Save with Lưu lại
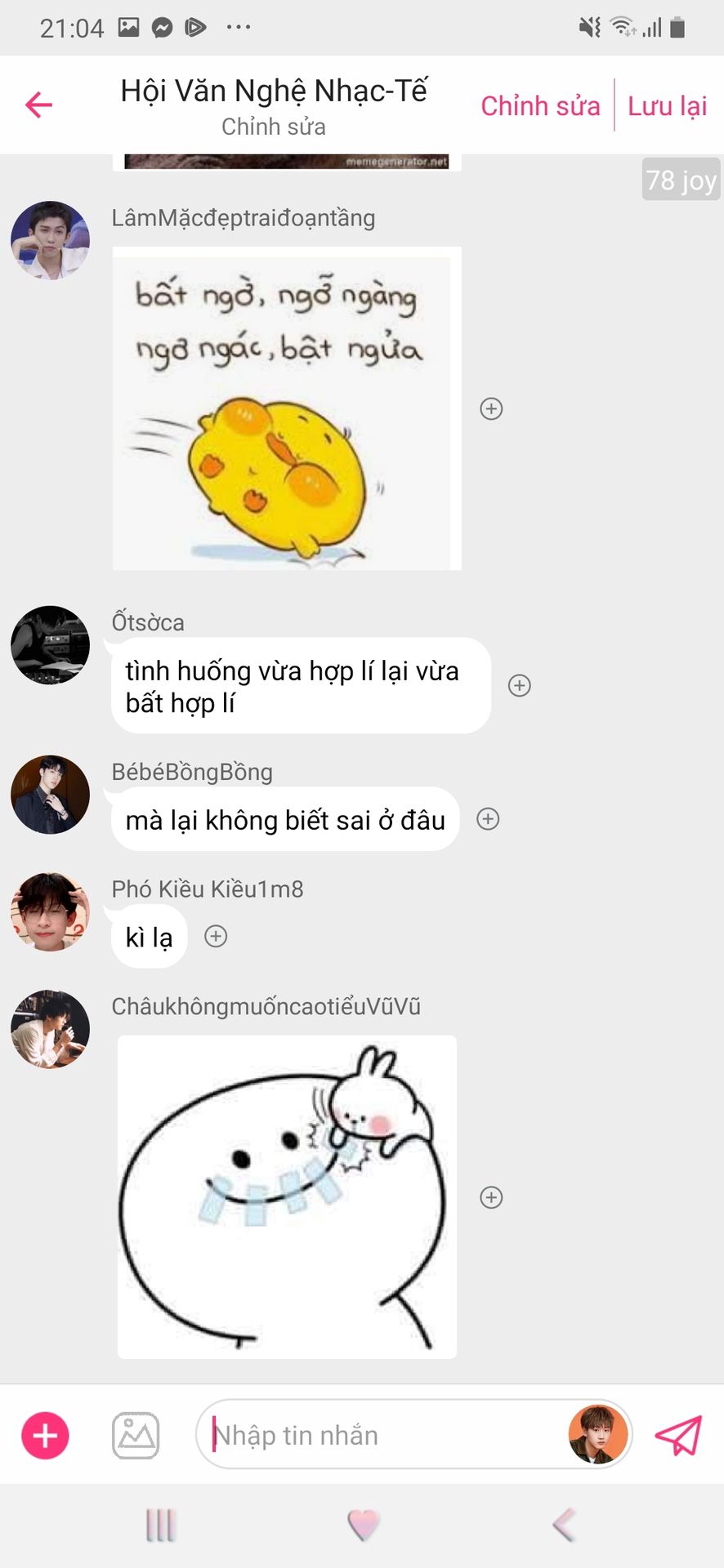This screenshot has height=1568, width=724. [x=667, y=105]
